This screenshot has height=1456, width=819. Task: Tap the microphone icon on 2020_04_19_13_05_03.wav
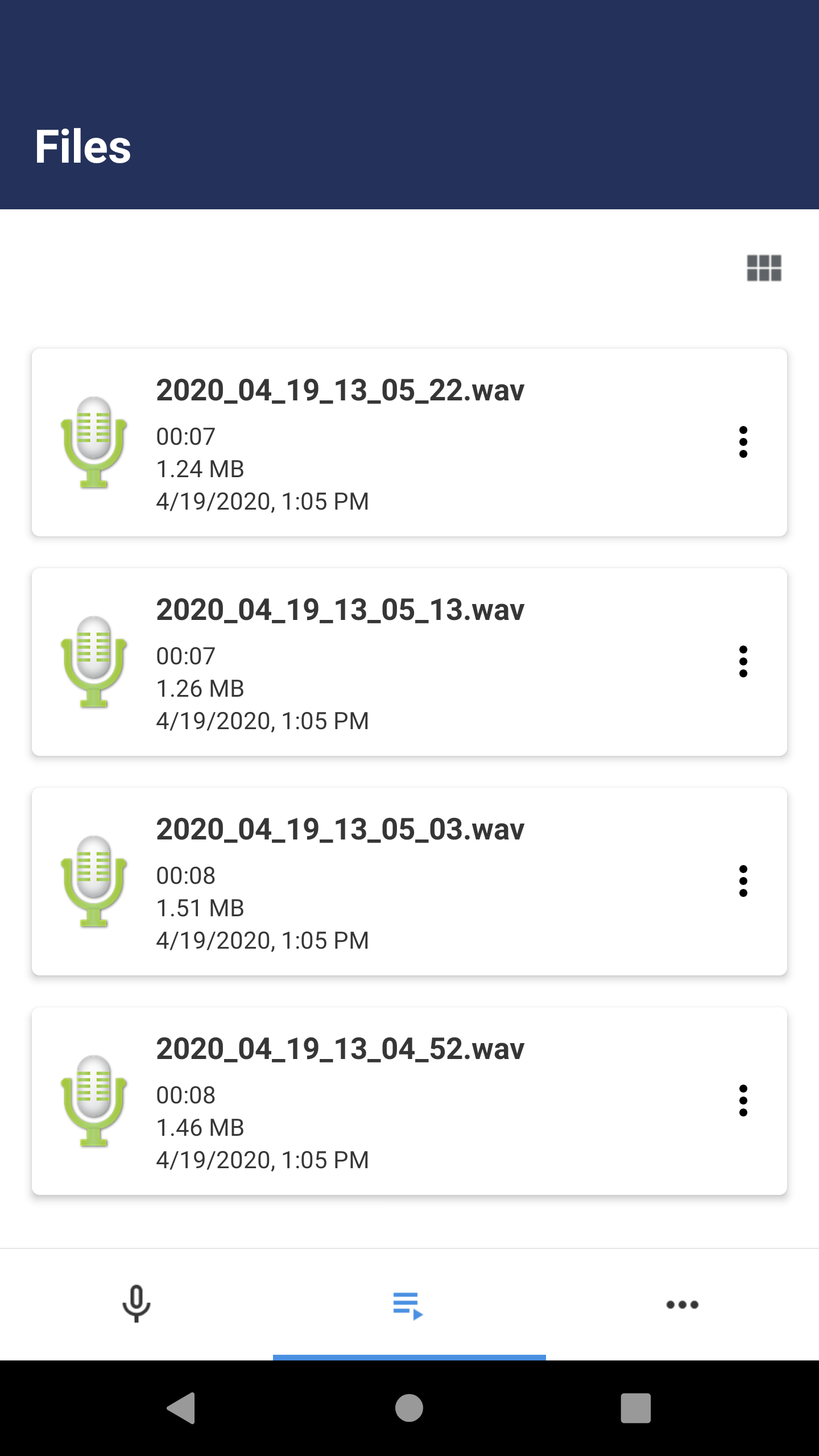click(x=93, y=884)
